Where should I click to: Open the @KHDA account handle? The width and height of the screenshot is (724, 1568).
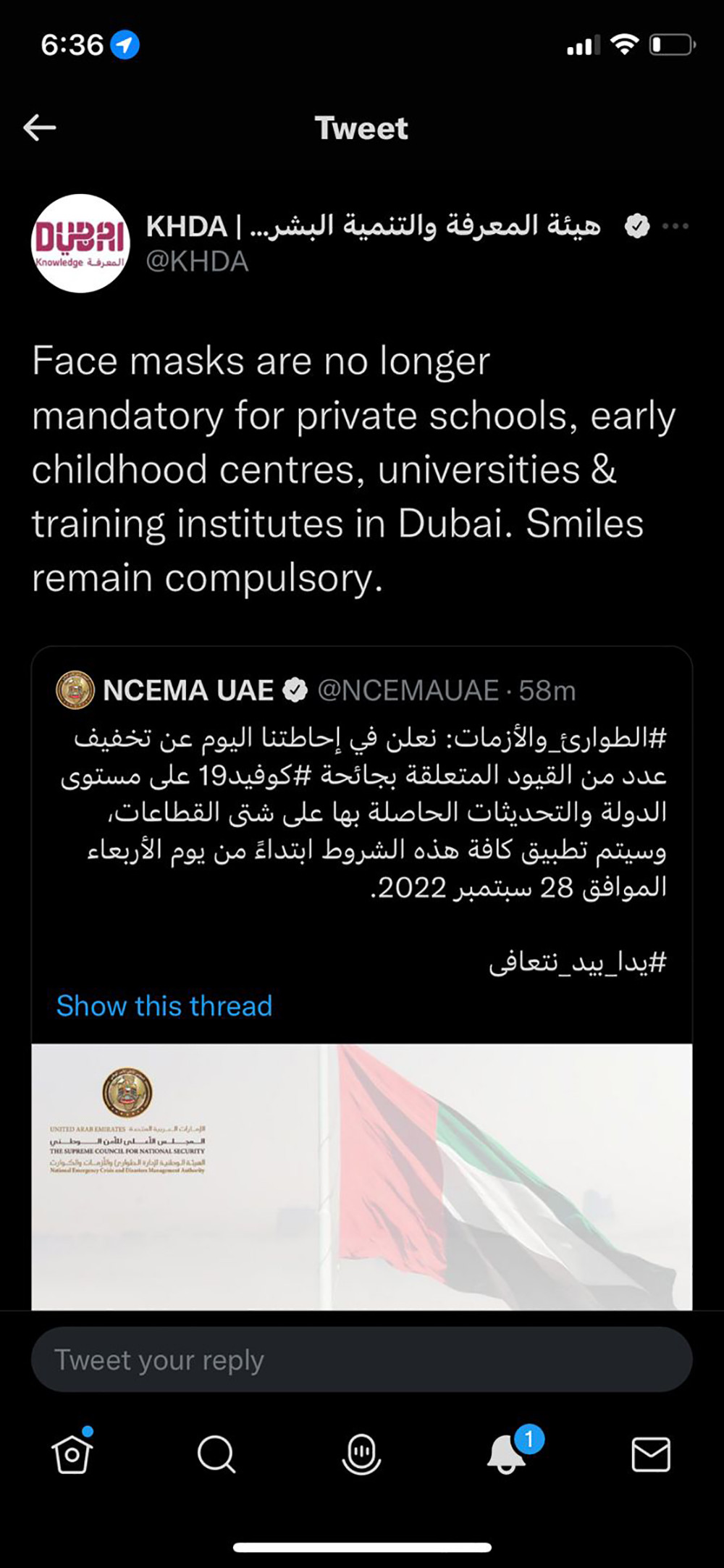pos(198,261)
